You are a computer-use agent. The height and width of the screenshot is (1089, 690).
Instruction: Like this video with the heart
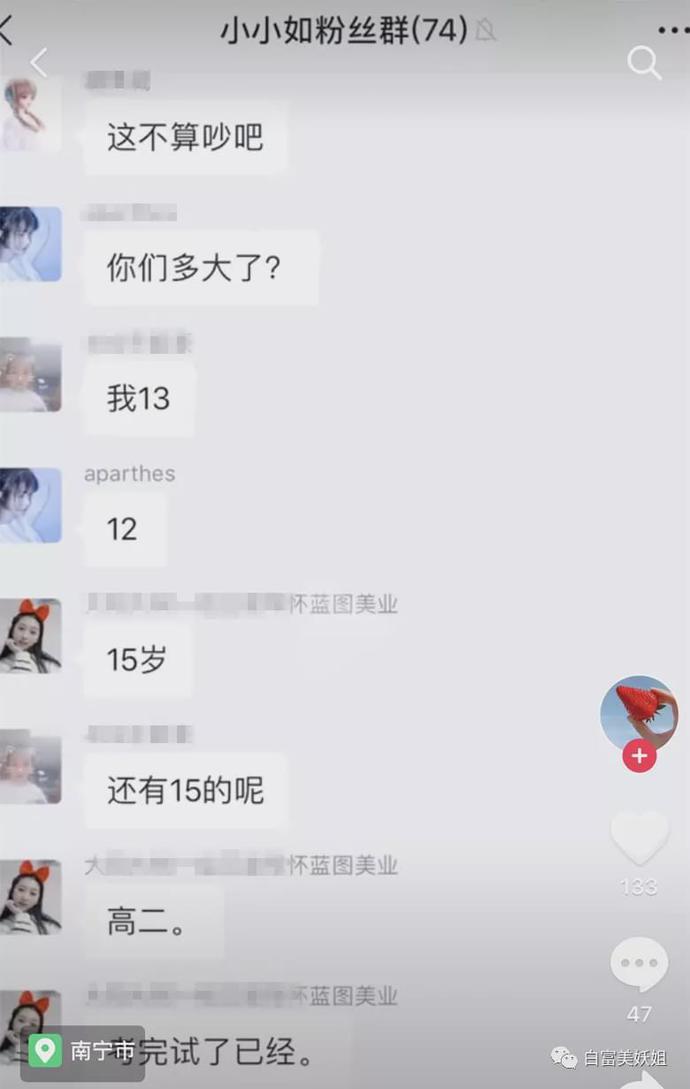click(639, 838)
